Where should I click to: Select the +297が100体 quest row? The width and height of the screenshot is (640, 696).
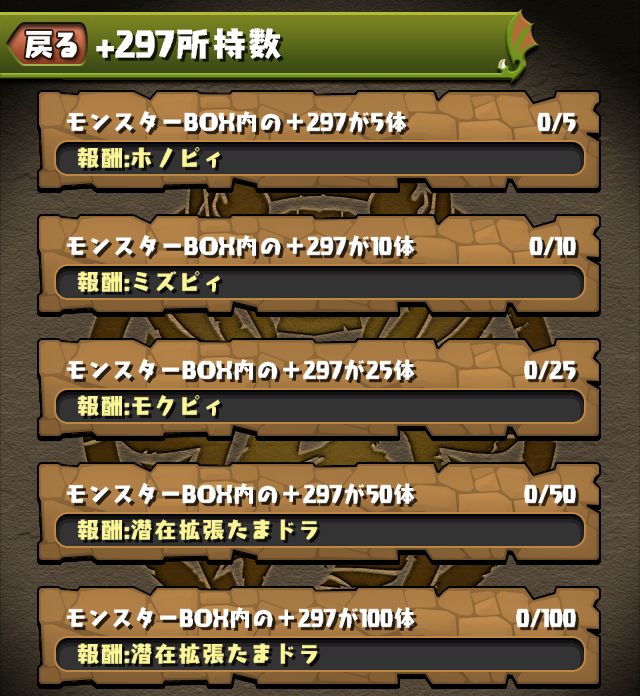coord(319,637)
